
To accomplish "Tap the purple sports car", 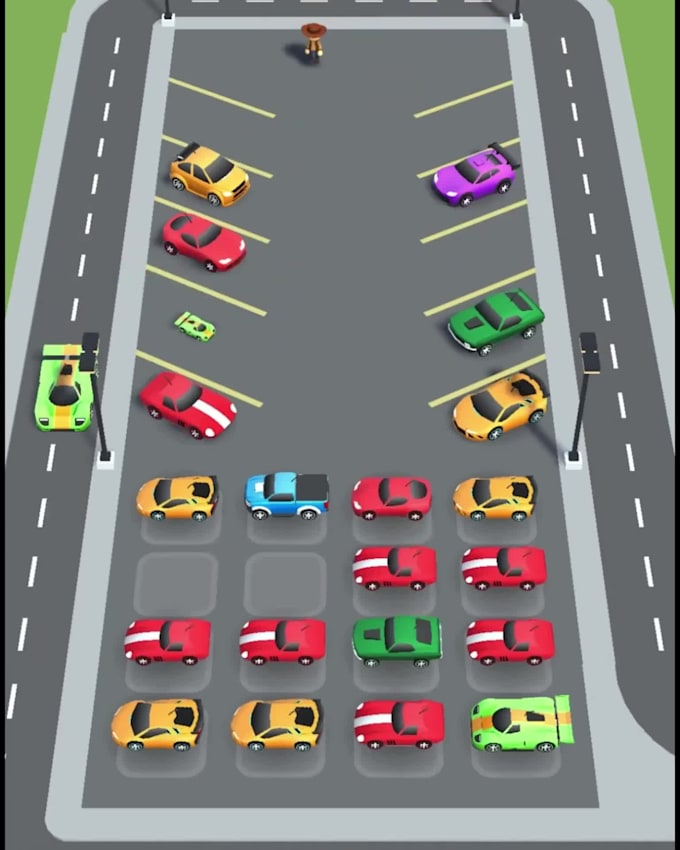I will (x=476, y=175).
